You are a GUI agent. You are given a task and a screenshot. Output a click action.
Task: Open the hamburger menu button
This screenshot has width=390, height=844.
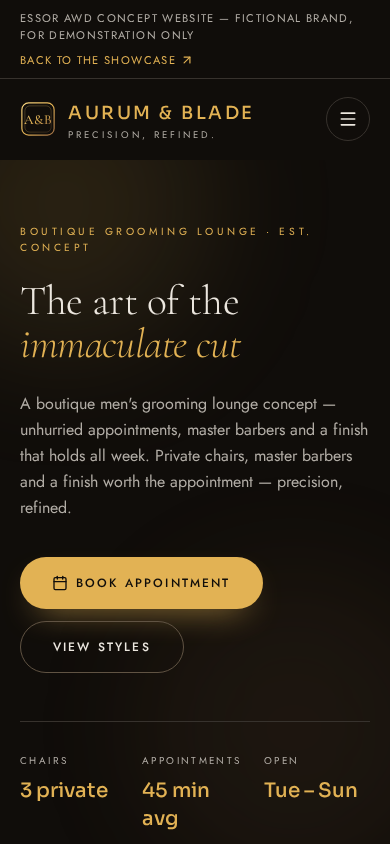click(x=348, y=119)
